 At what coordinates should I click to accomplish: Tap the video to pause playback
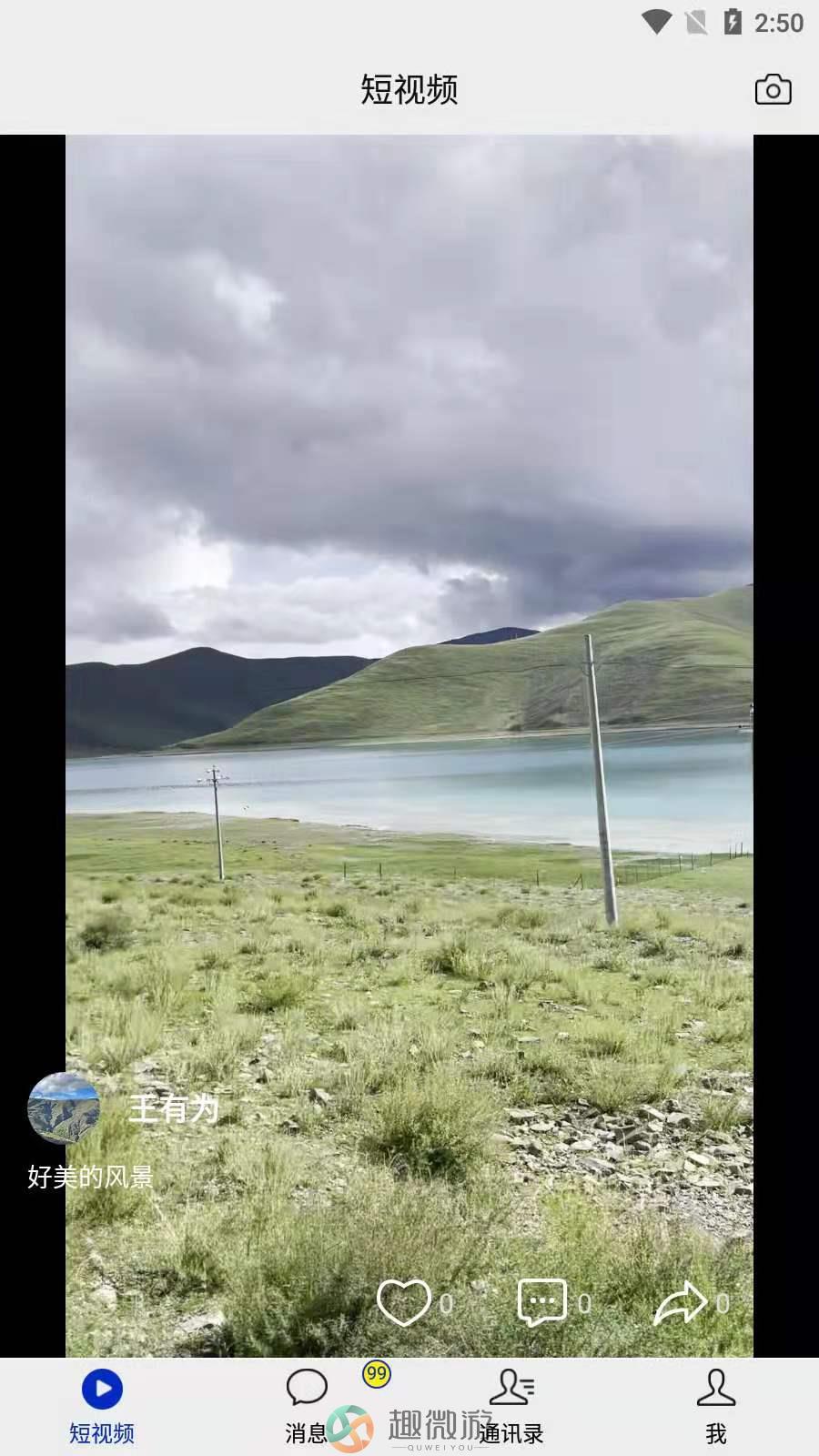tap(409, 637)
